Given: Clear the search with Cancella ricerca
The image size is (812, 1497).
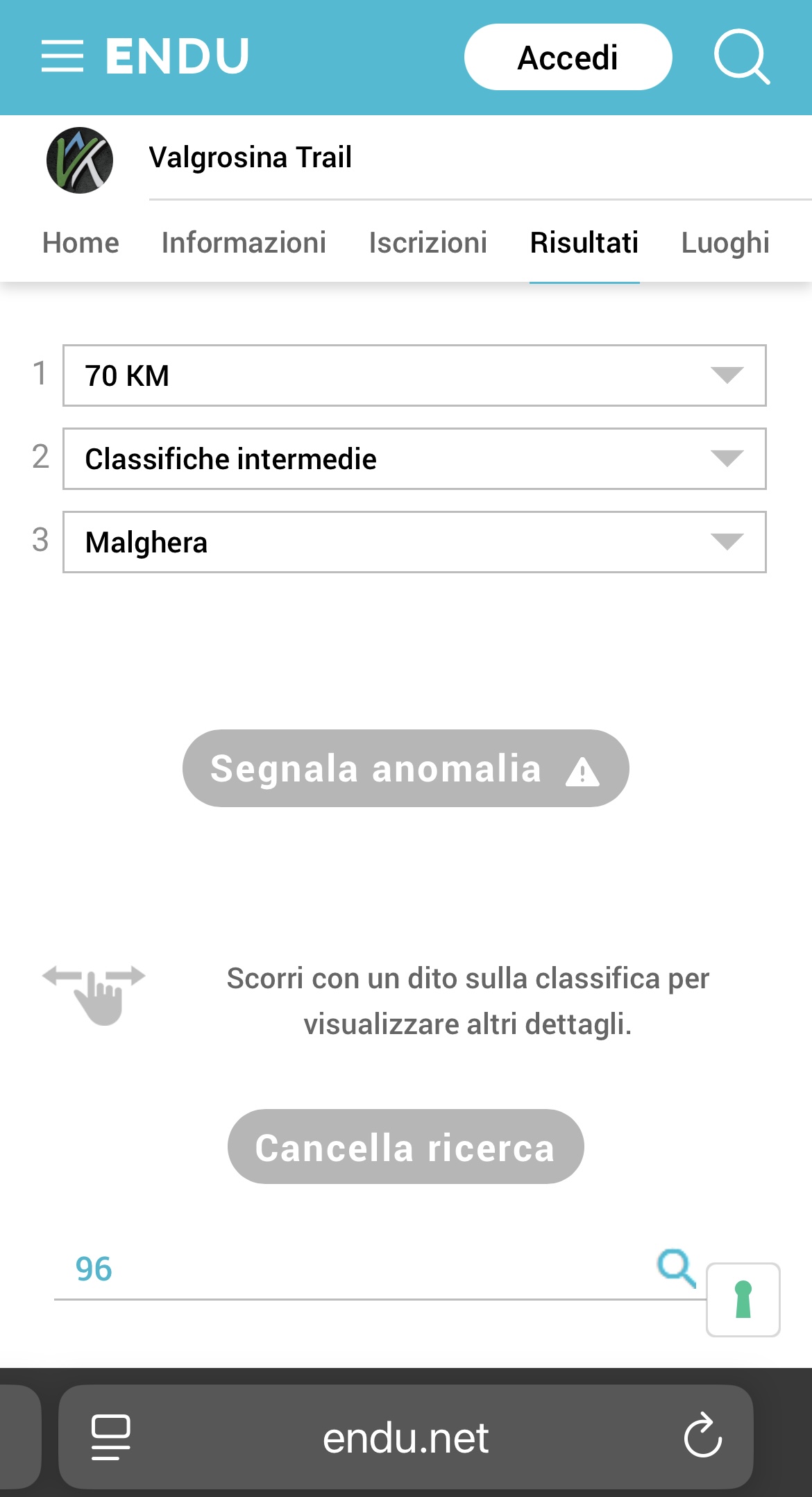Looking at the screenshot, I should pyautogui.click(x=405, y=1147).
